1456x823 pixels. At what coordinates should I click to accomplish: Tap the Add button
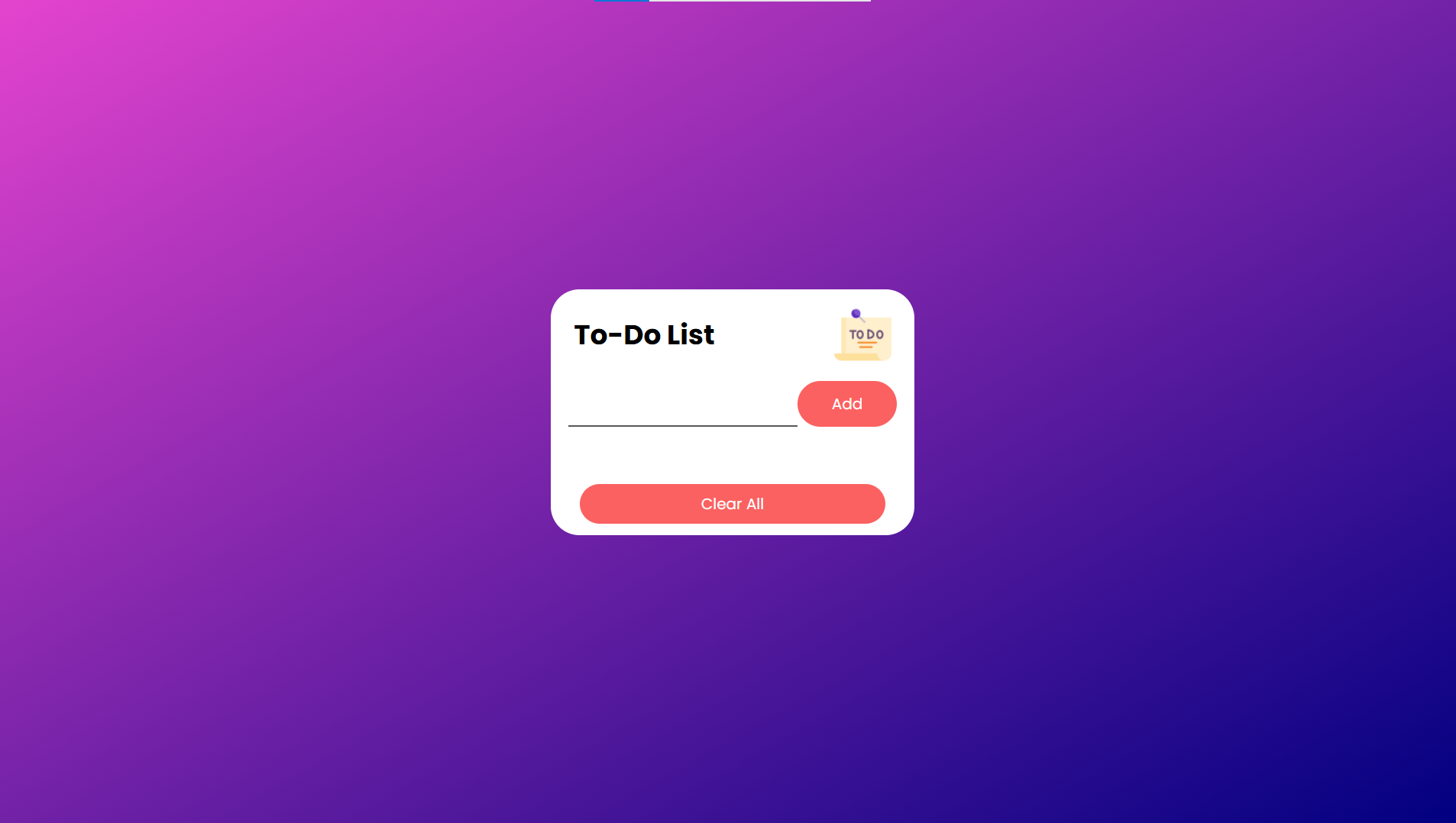pyautogui.click(x=846, y=404)
